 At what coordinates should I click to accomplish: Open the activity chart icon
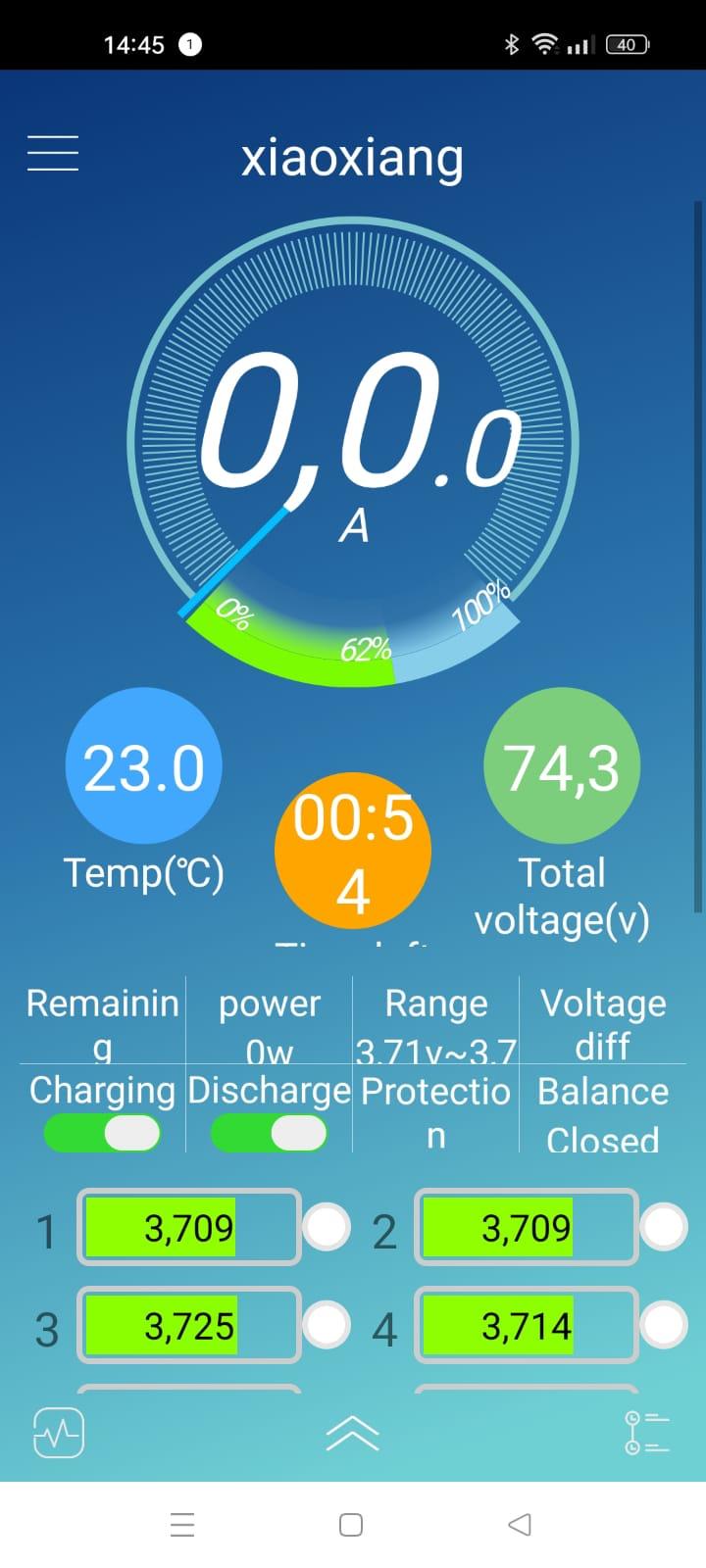(x=59, y=1434)
